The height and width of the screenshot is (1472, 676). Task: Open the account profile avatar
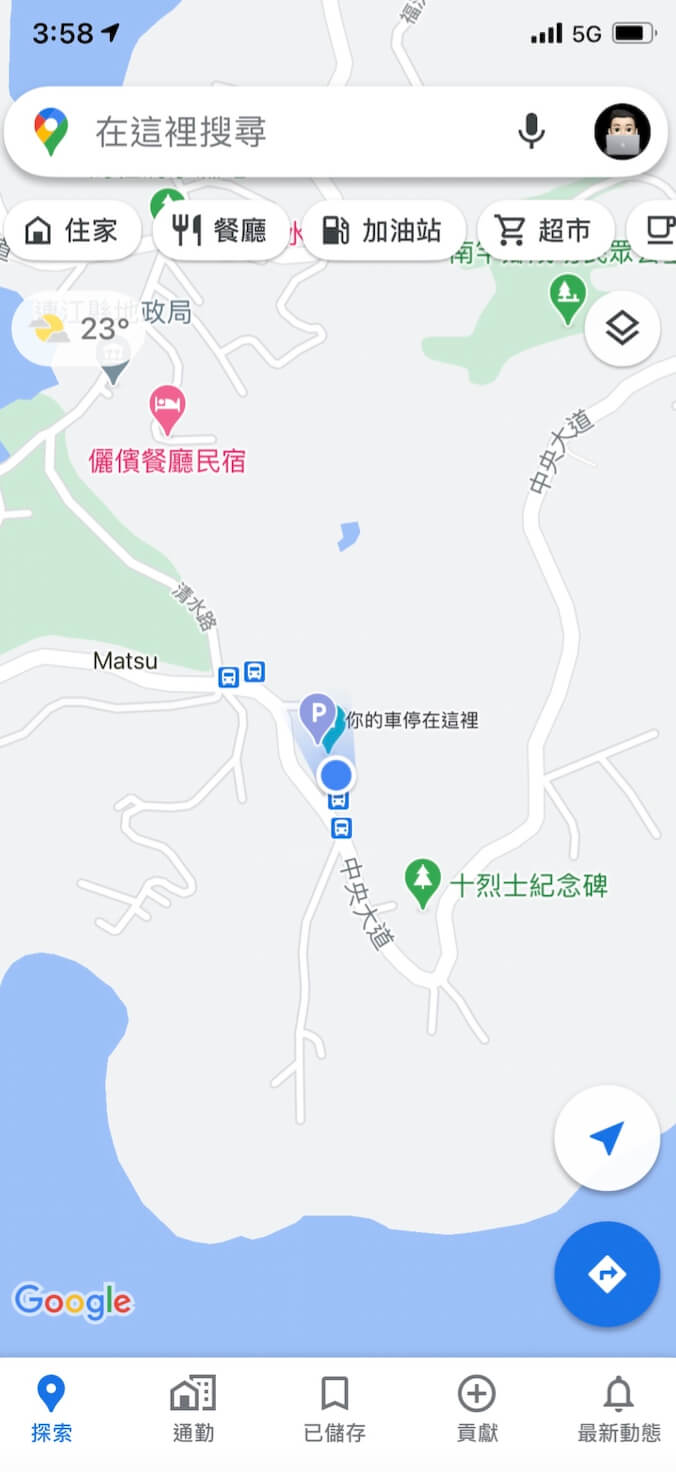pos(622,131)
